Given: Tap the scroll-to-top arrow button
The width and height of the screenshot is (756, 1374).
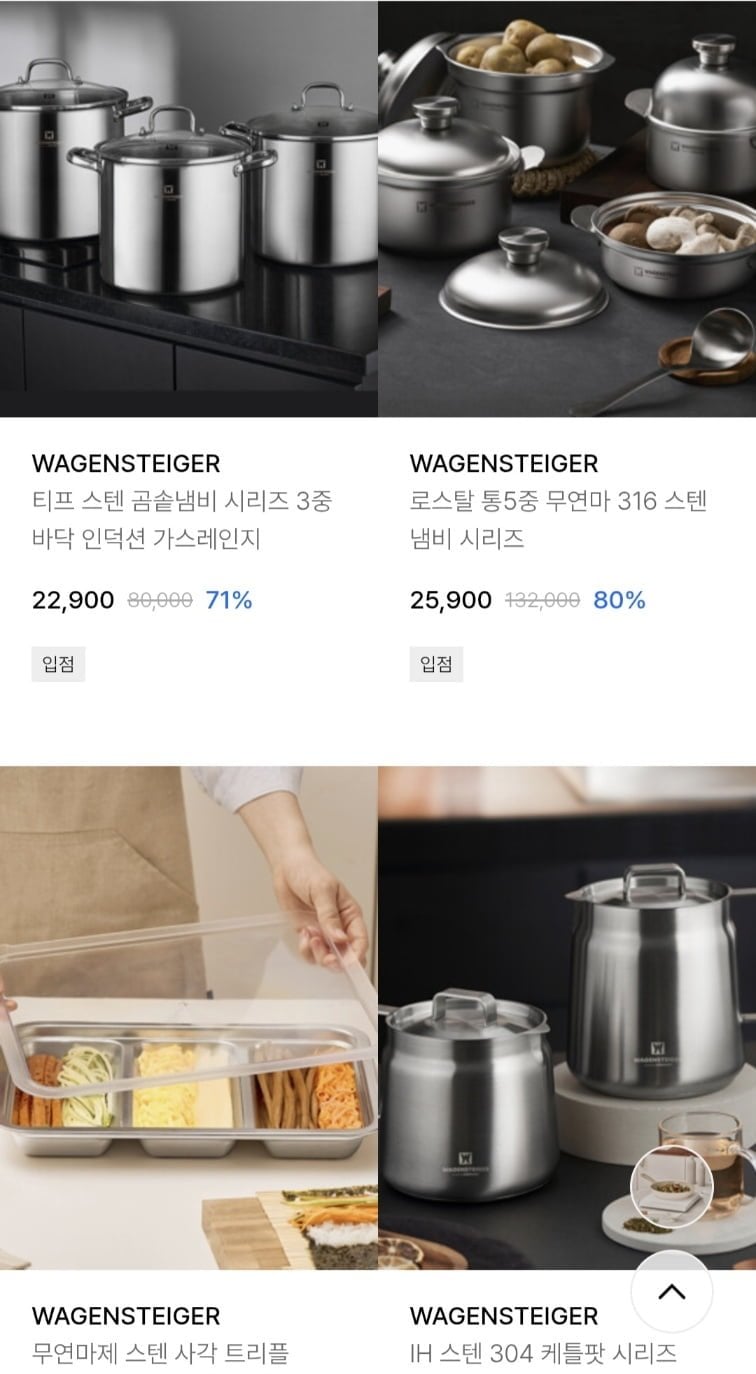Looking at the screenshot, I should [672, 1291].
